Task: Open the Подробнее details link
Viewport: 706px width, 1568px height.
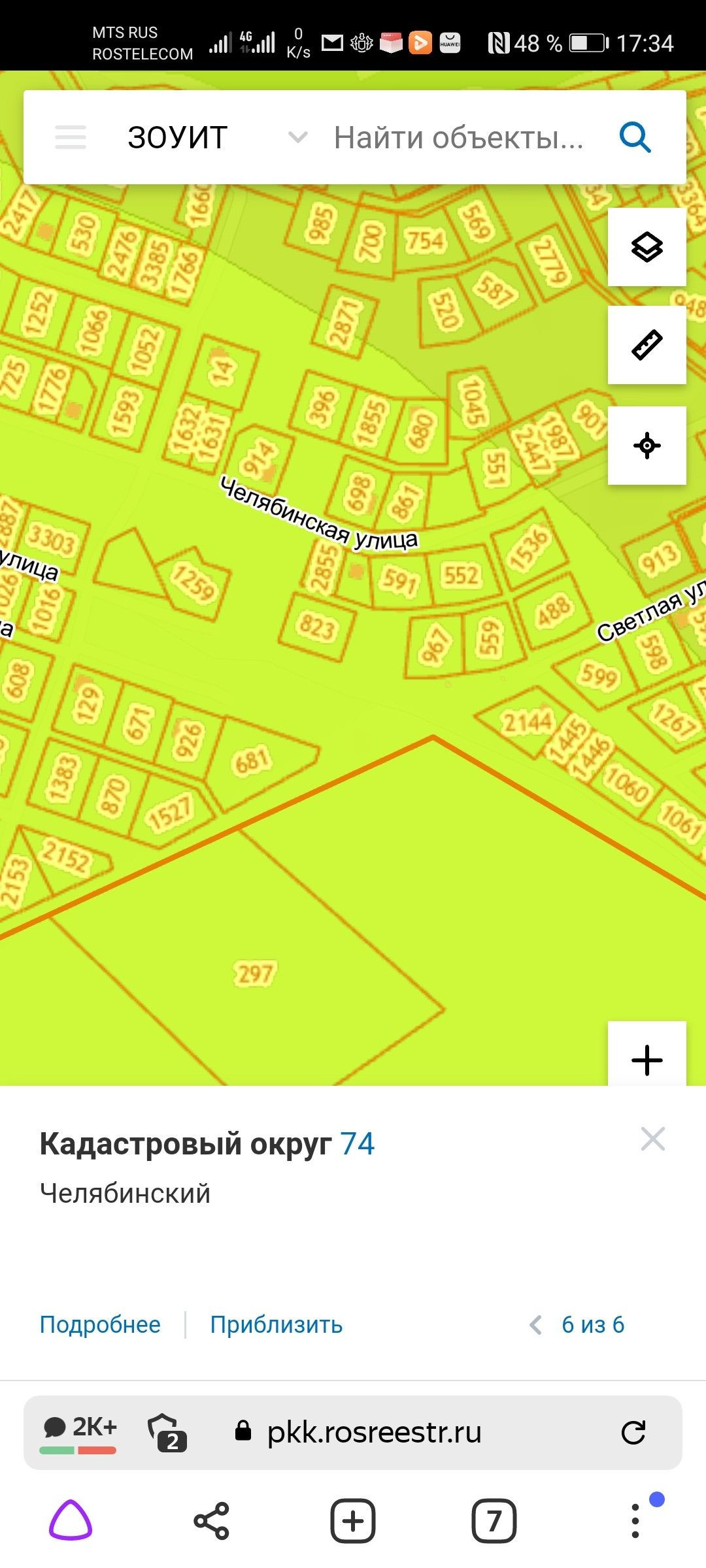Action: click(100, 1324)
